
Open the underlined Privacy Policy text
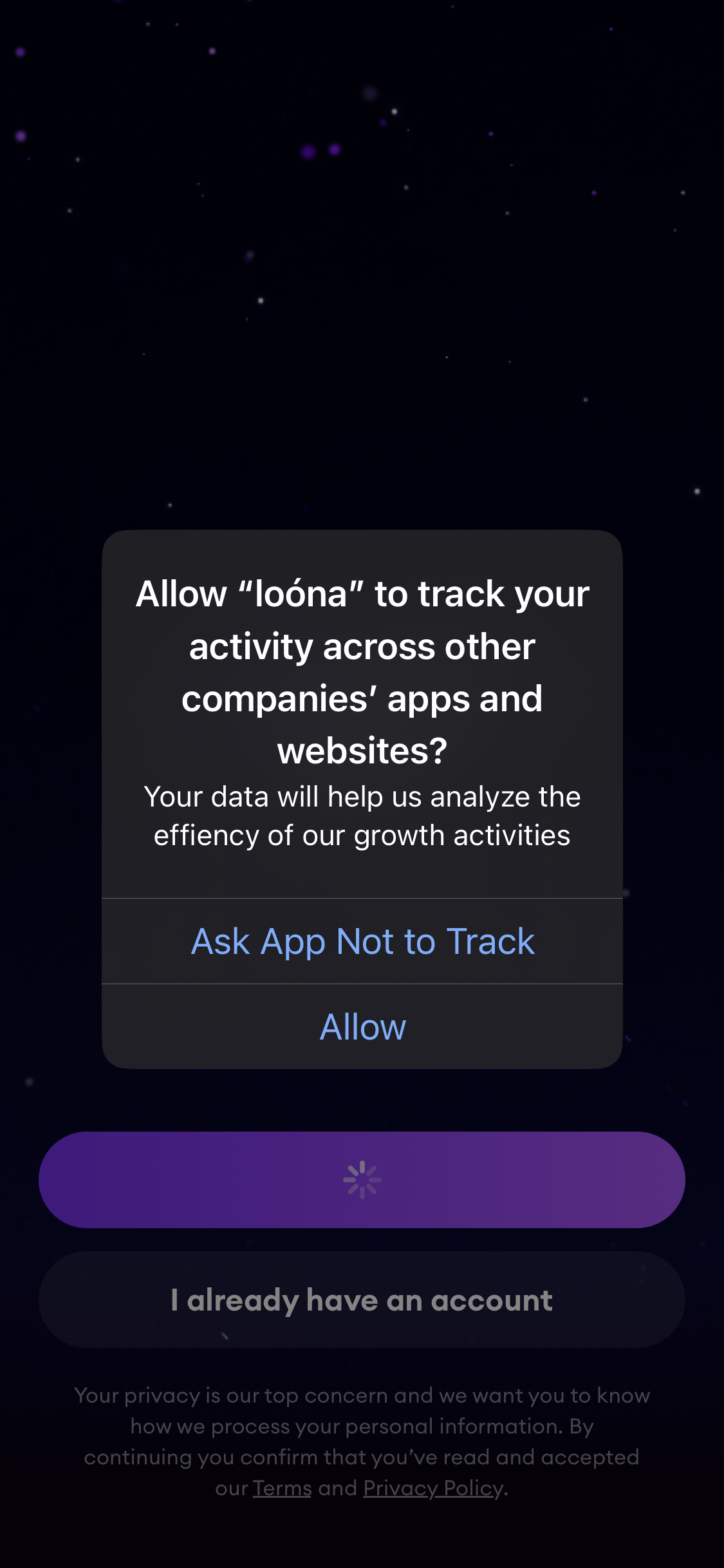coord(432,1488)
